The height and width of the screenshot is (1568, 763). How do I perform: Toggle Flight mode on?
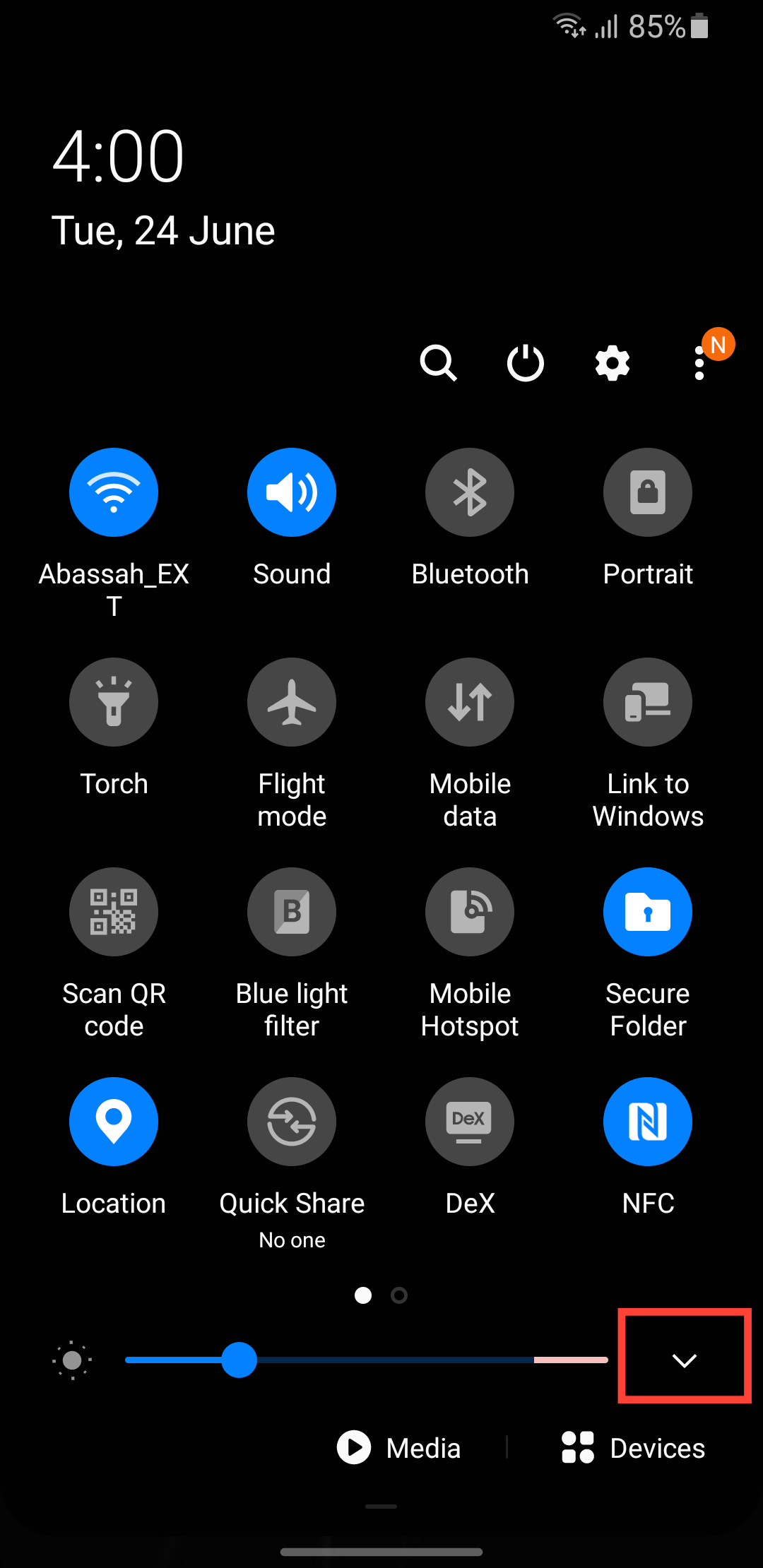292,701
